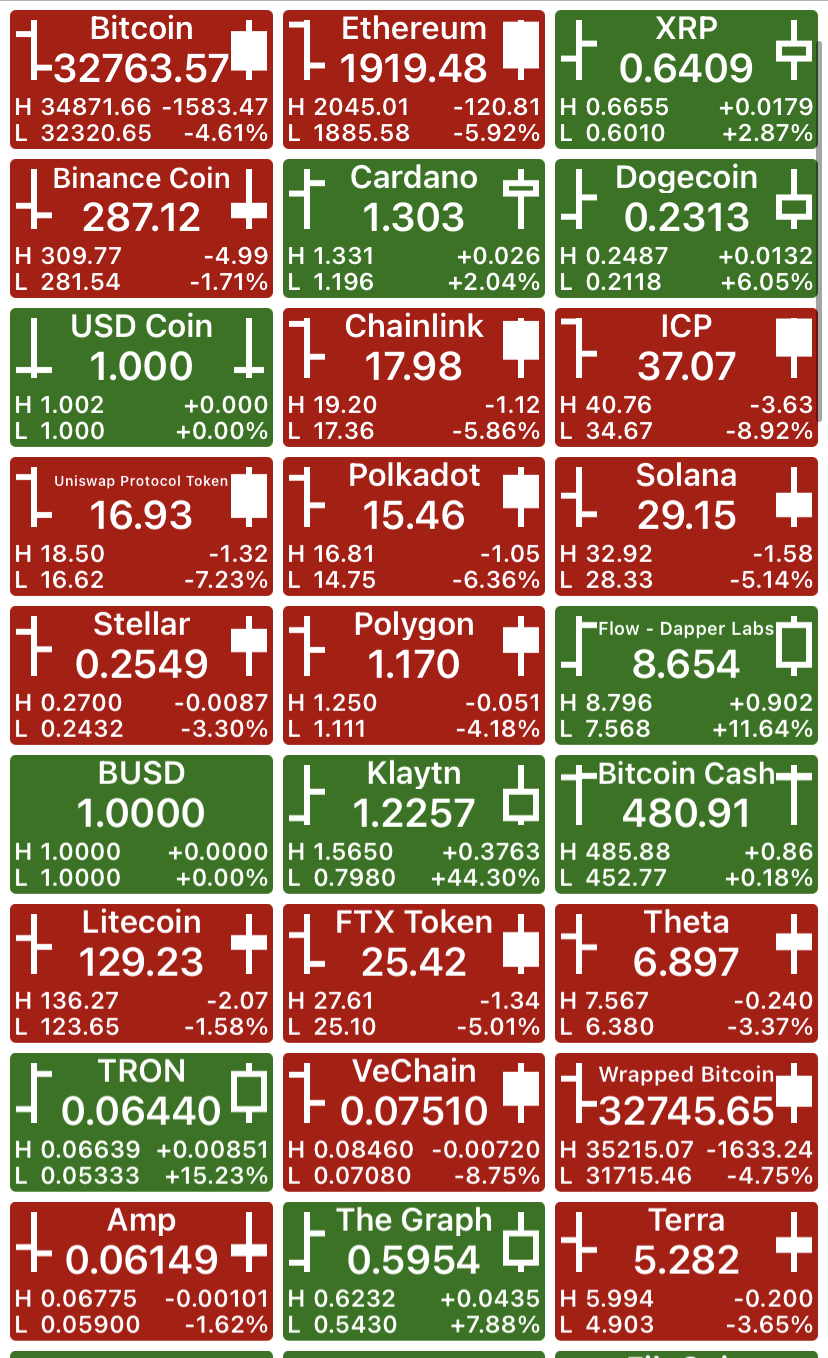Select the TRON tile
The height and width of the screenshot is (1358, 828).
(x=141, y=1122)
